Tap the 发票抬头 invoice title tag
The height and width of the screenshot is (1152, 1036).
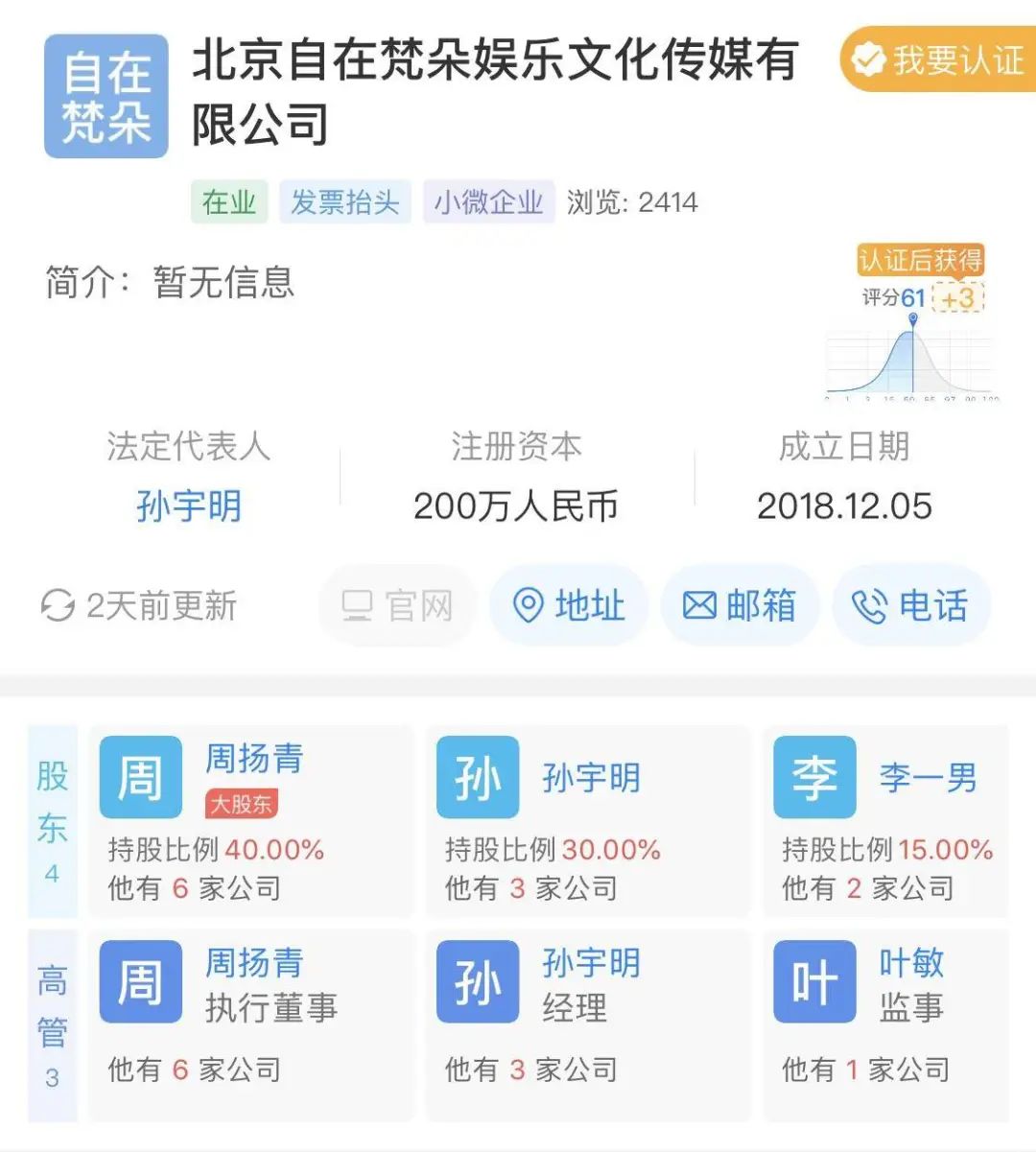(345, 202)
